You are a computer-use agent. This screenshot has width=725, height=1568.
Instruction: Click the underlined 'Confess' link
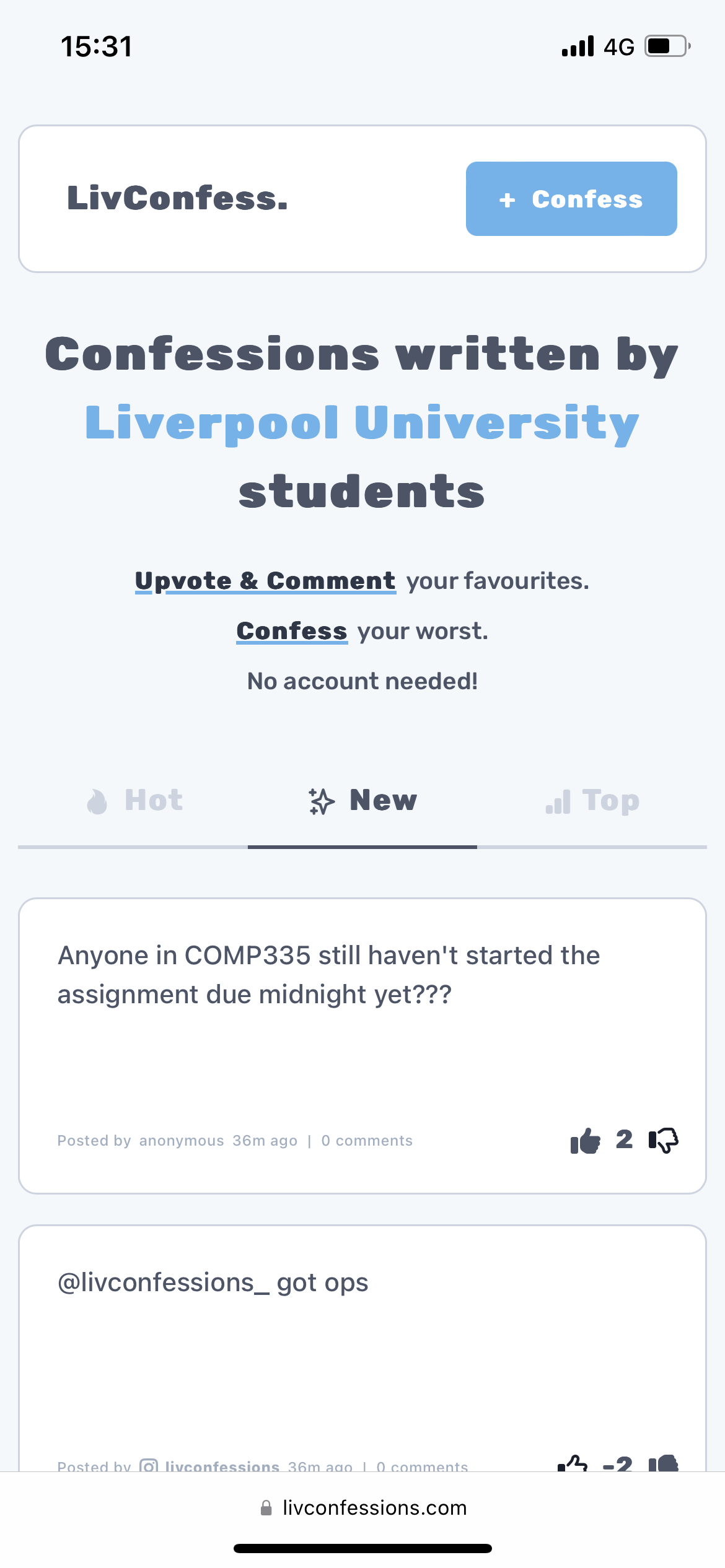click(291, 630)
